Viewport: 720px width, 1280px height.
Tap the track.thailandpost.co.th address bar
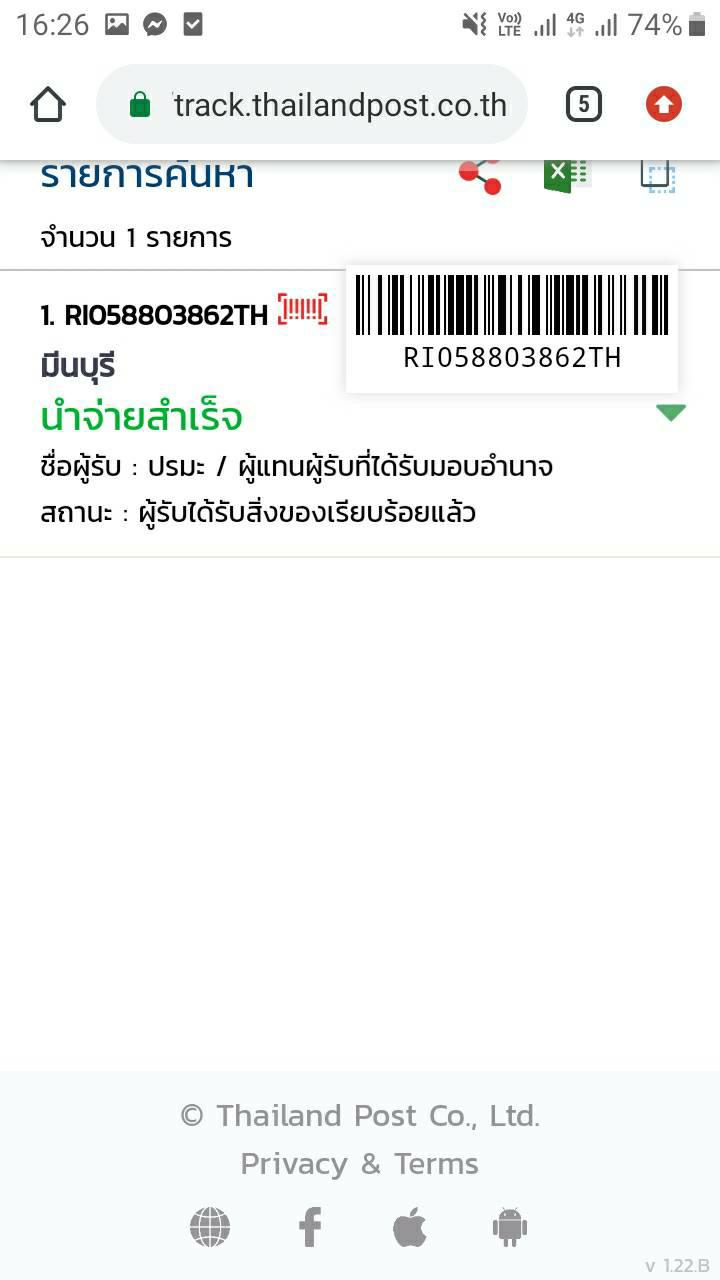[x=311, y=104]
